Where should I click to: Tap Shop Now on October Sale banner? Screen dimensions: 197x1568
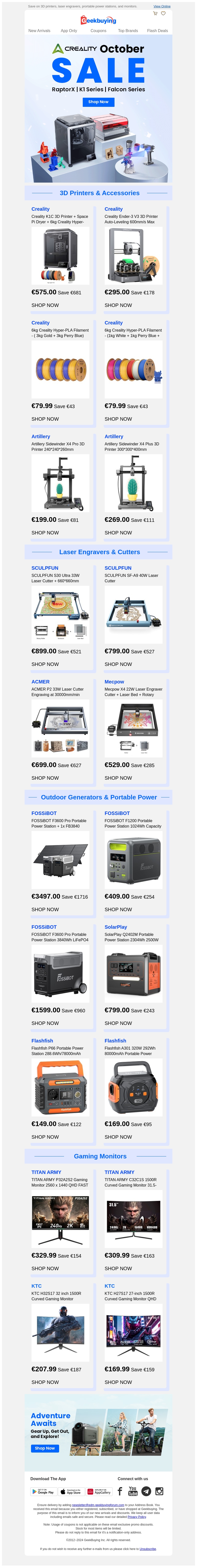(98, 102)
